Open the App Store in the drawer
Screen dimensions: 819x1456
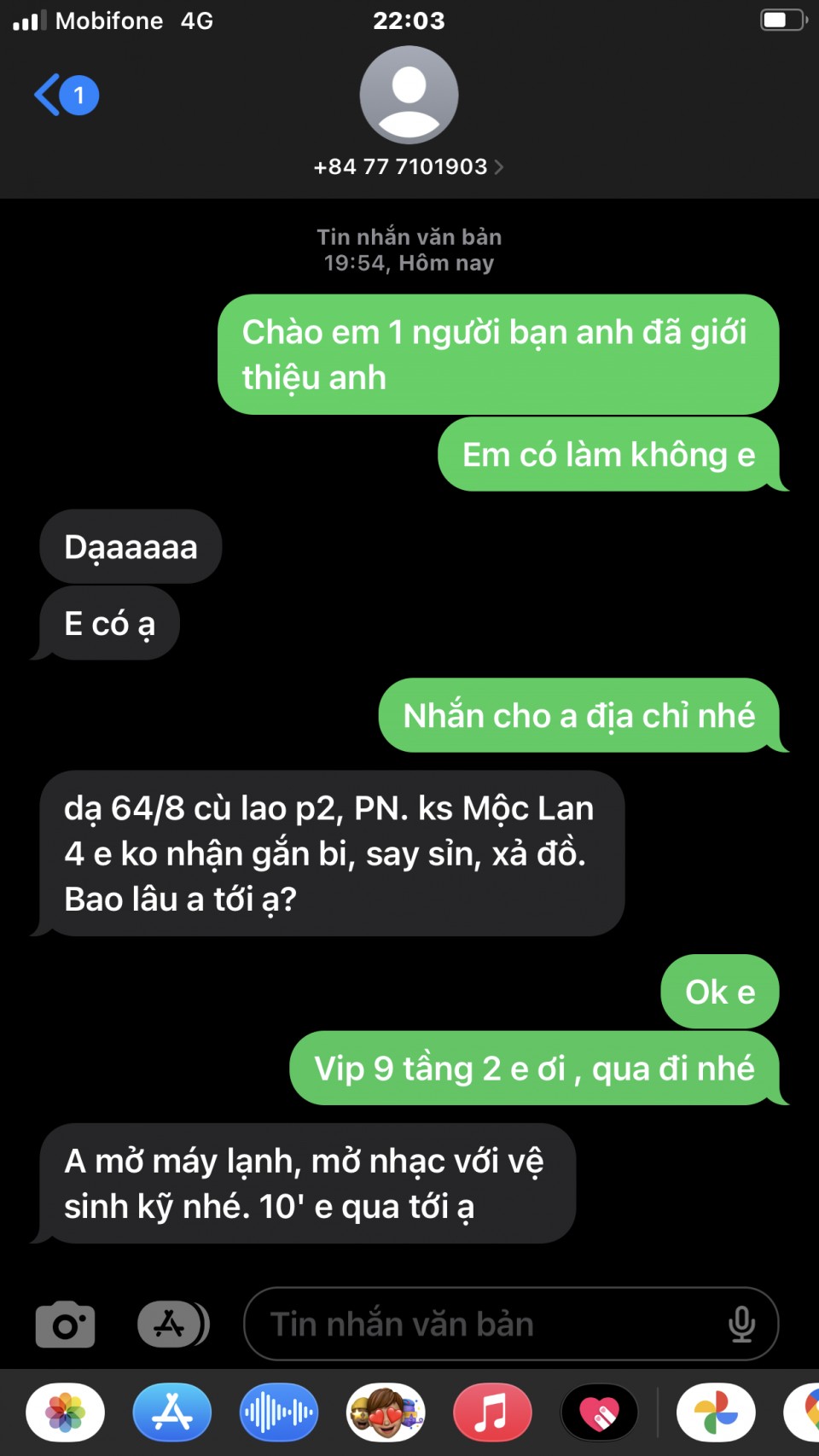[x=172, y=1412]
